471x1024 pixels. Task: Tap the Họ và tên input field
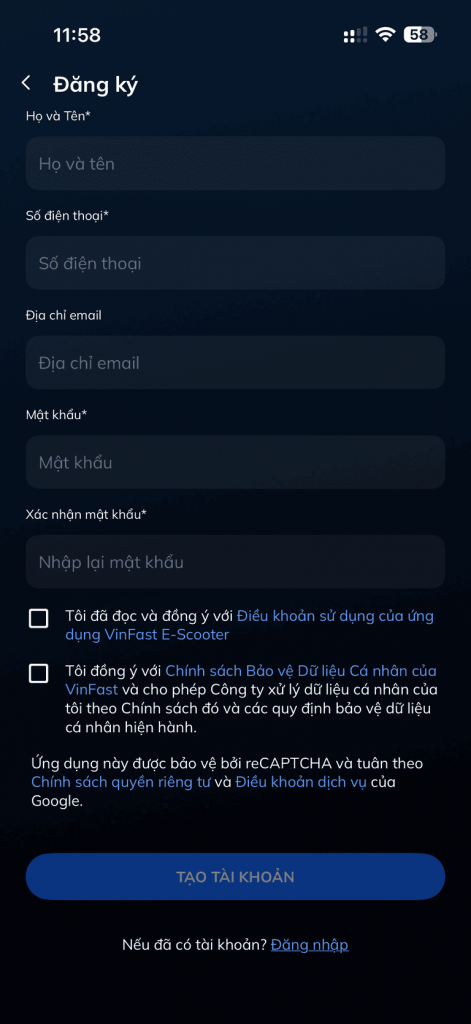coord(235,163)
